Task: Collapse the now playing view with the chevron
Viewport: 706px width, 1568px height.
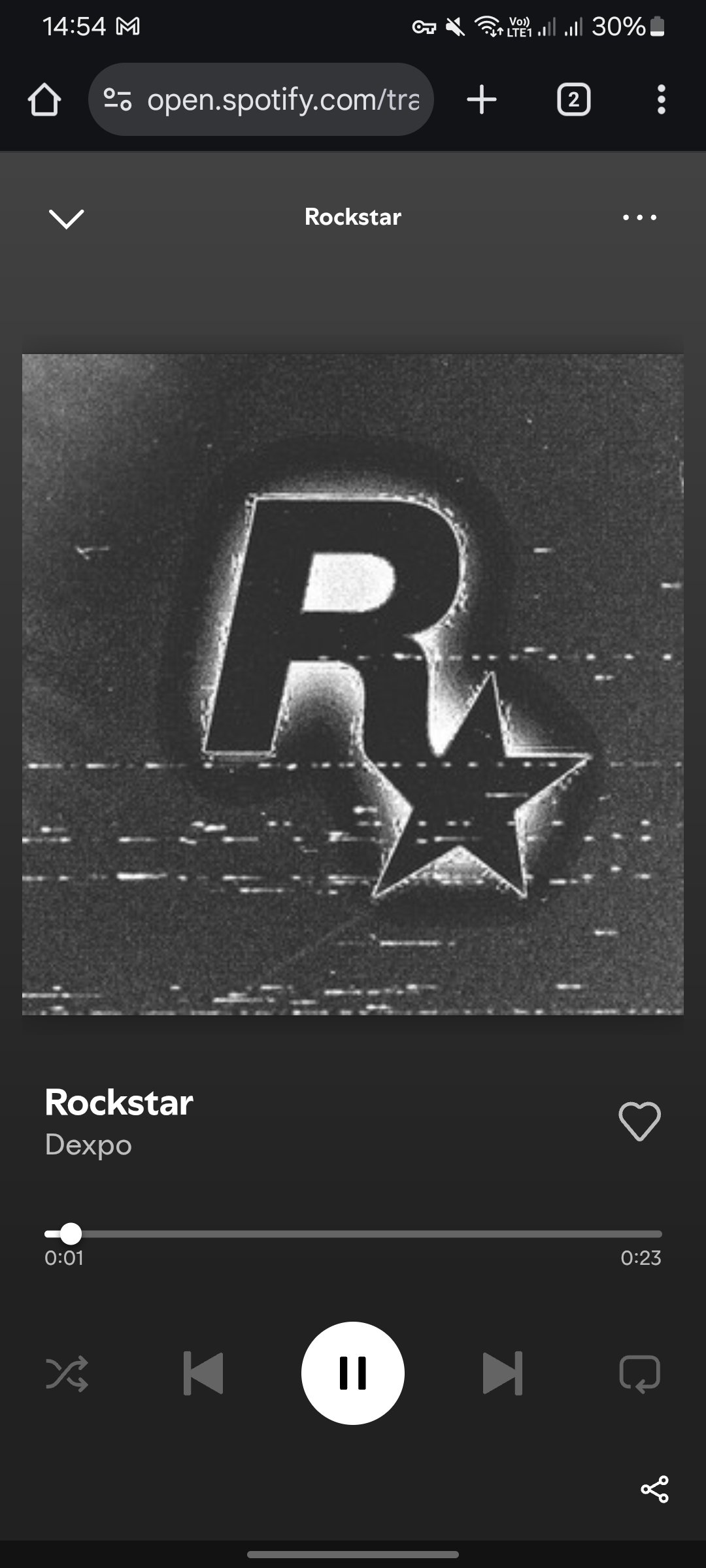Action: click(67, 218)
